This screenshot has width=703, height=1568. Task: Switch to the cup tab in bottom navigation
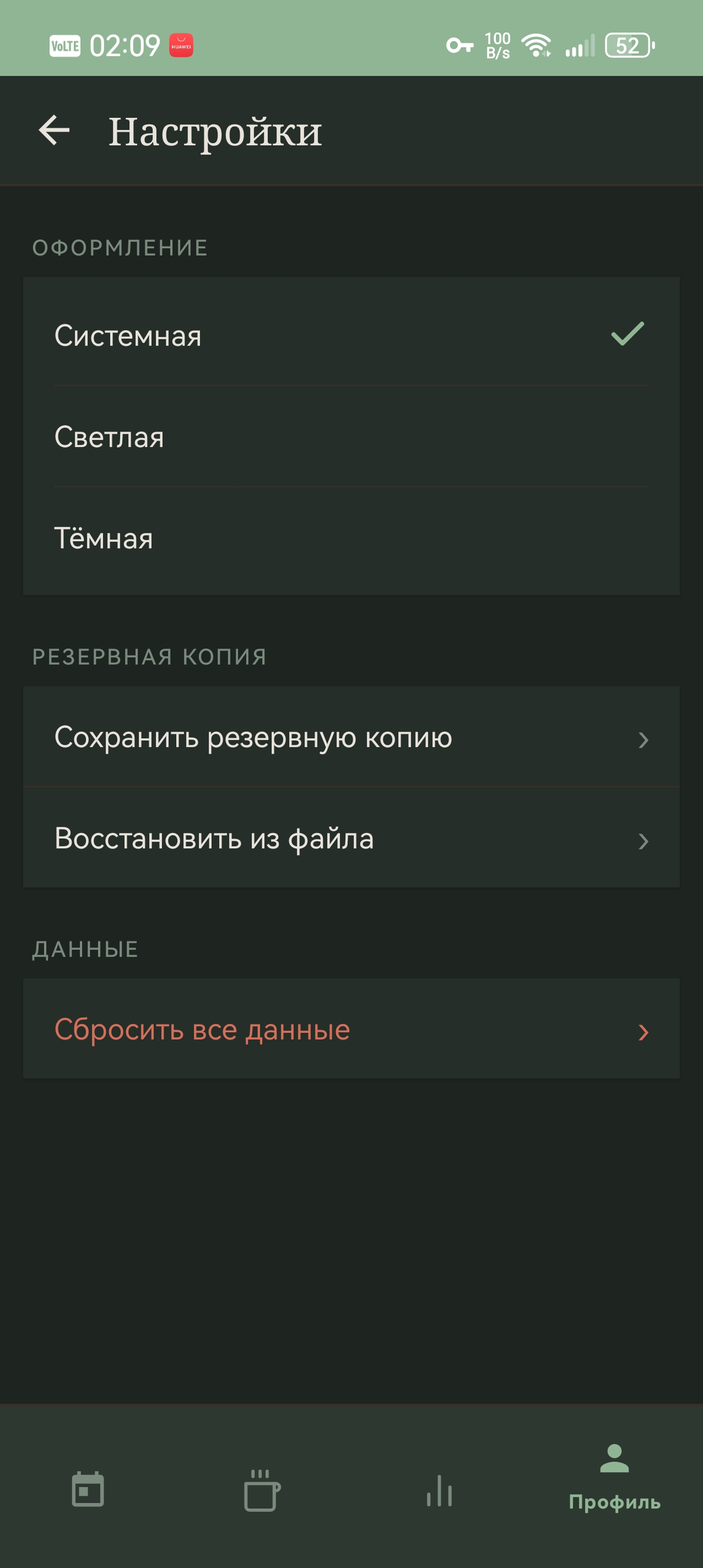point(263,1489)
